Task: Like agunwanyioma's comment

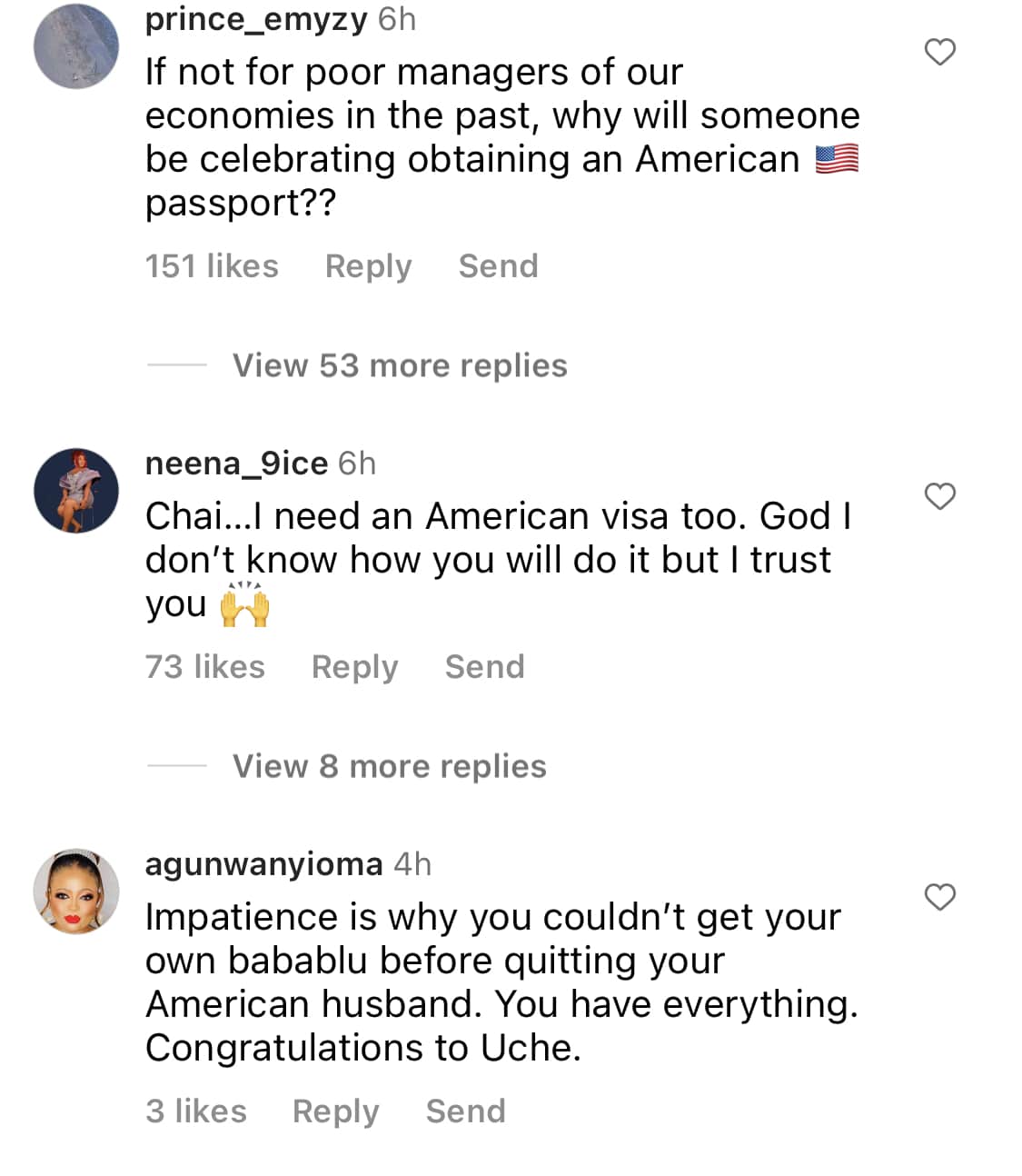Action: point(939,897)
